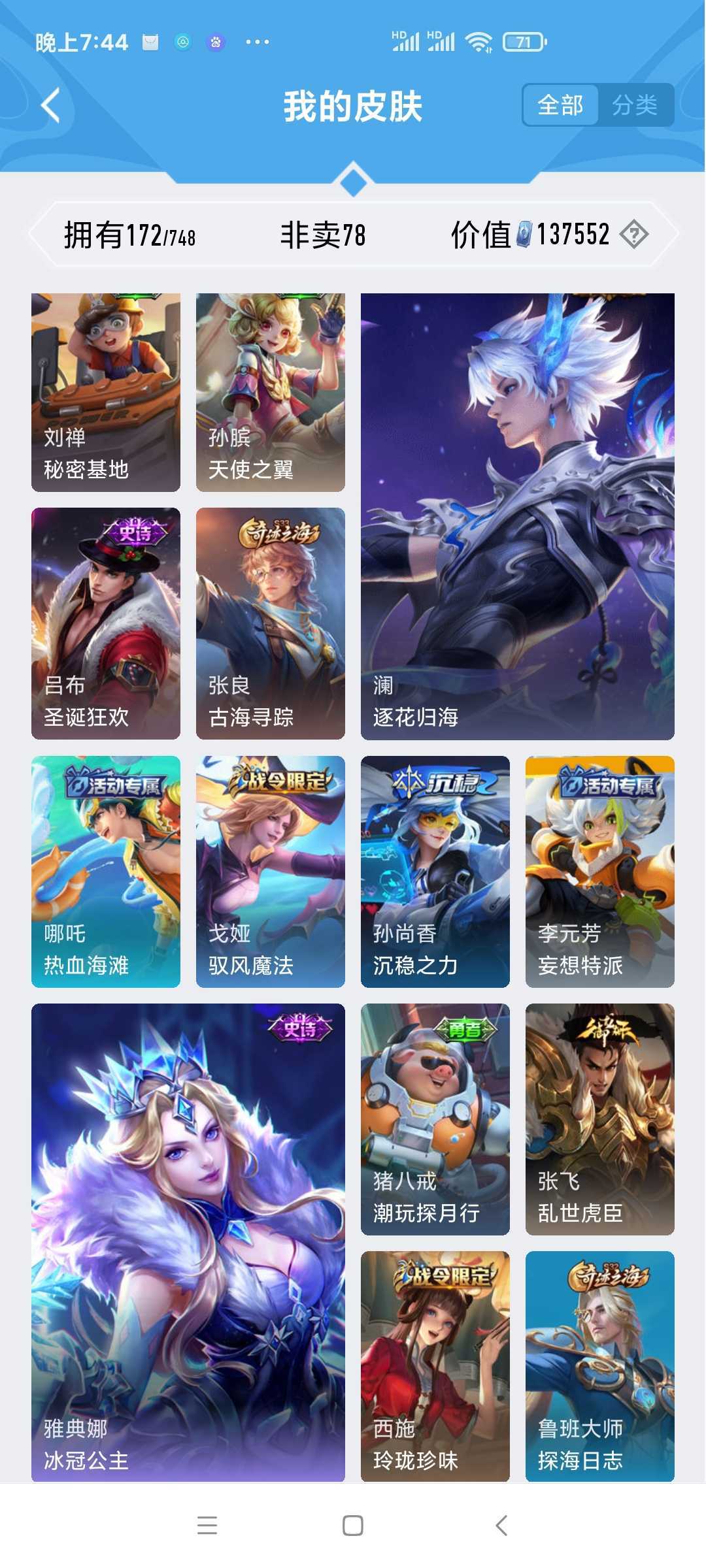Tap 吕布 圣诞狂欢 skin
Image resolution: width=706 pixels, height=1568 pixels.
[x=106, y=623]
